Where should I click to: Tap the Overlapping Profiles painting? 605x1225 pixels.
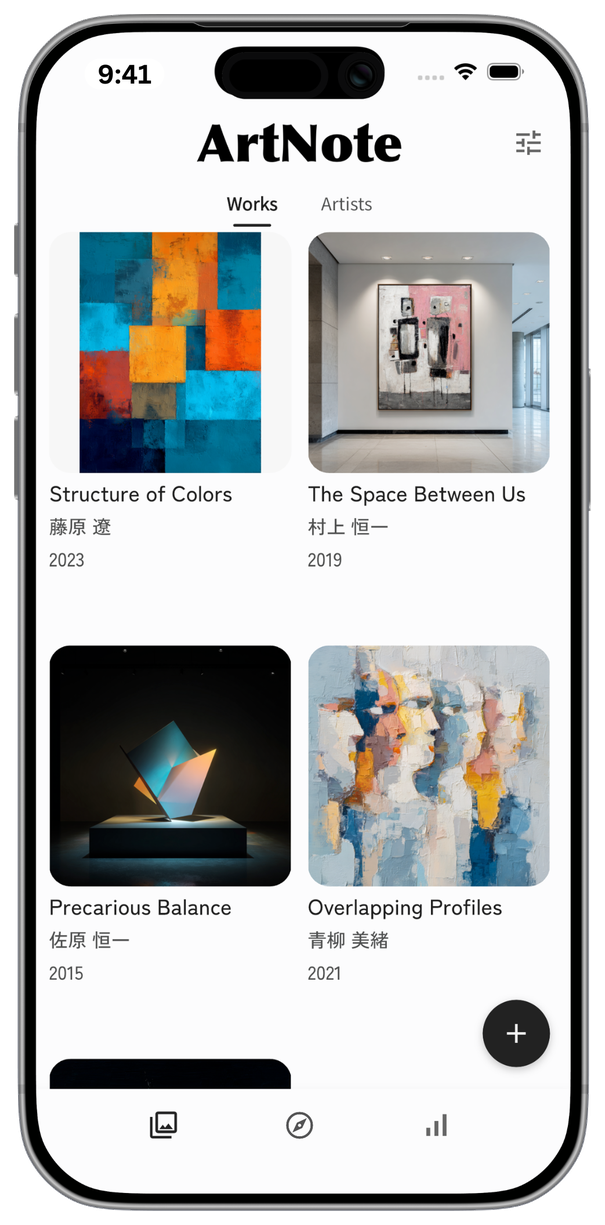tap(429, 766)
